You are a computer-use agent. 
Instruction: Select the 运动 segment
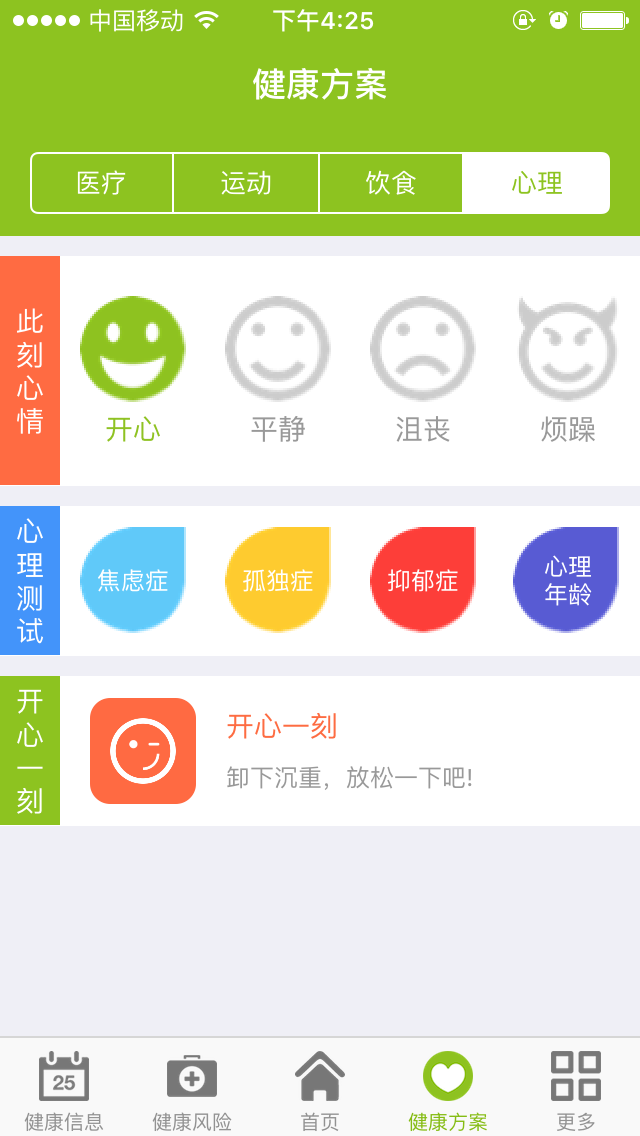246,183
